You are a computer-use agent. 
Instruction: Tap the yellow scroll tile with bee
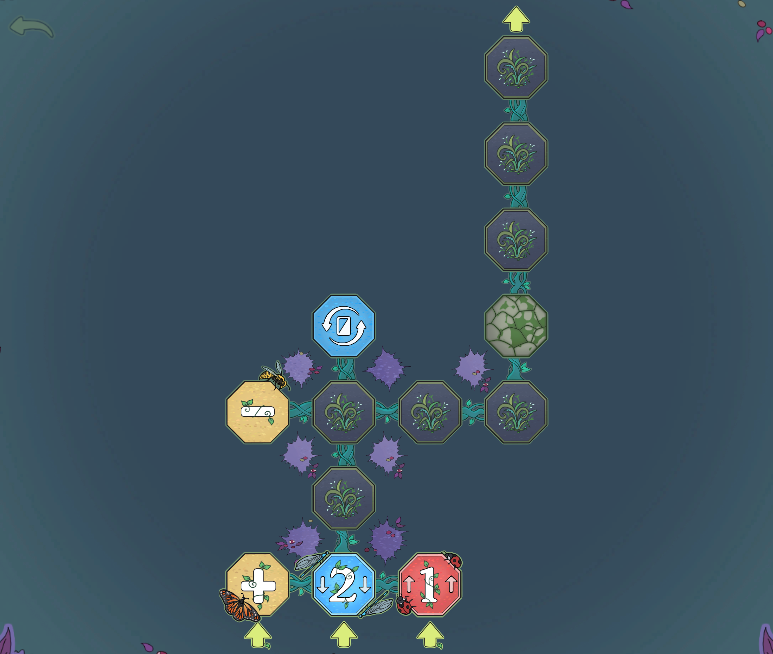(257, 411)
